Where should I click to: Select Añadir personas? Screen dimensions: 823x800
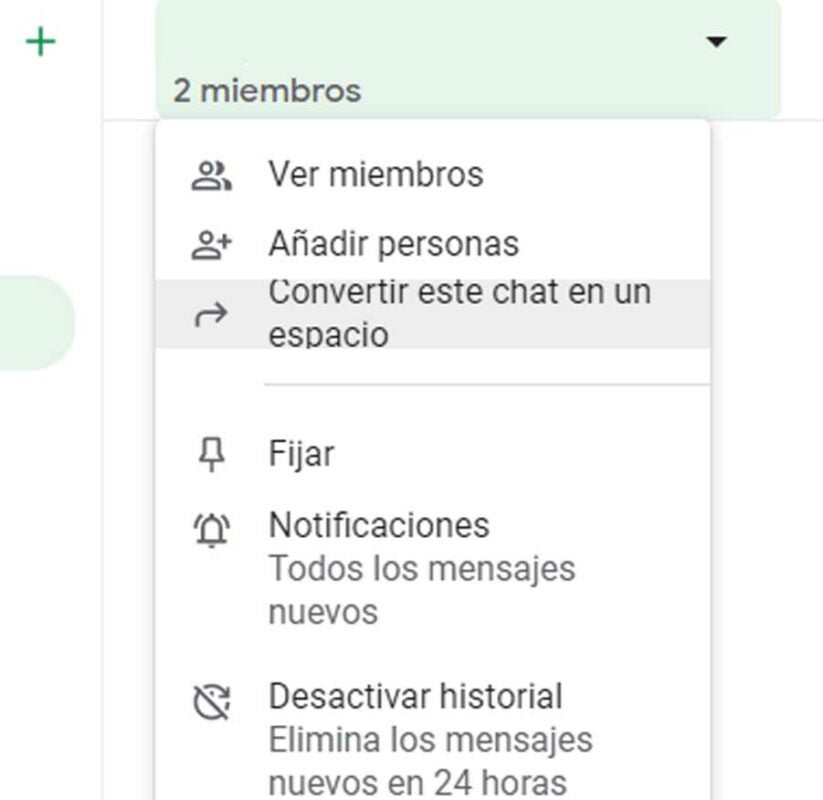click(393, 244)
